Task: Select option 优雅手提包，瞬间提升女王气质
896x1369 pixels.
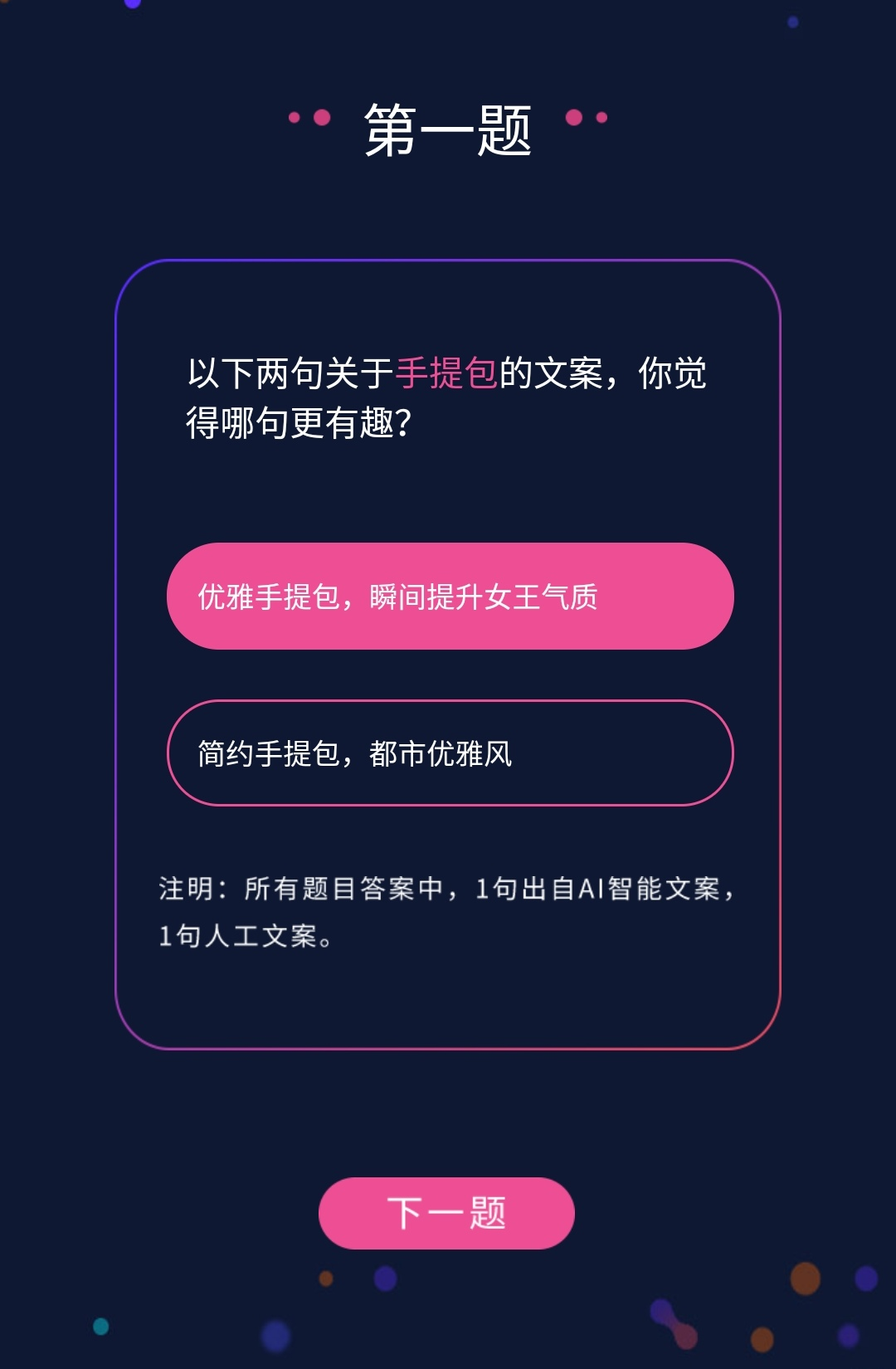Action: (450, 596)
